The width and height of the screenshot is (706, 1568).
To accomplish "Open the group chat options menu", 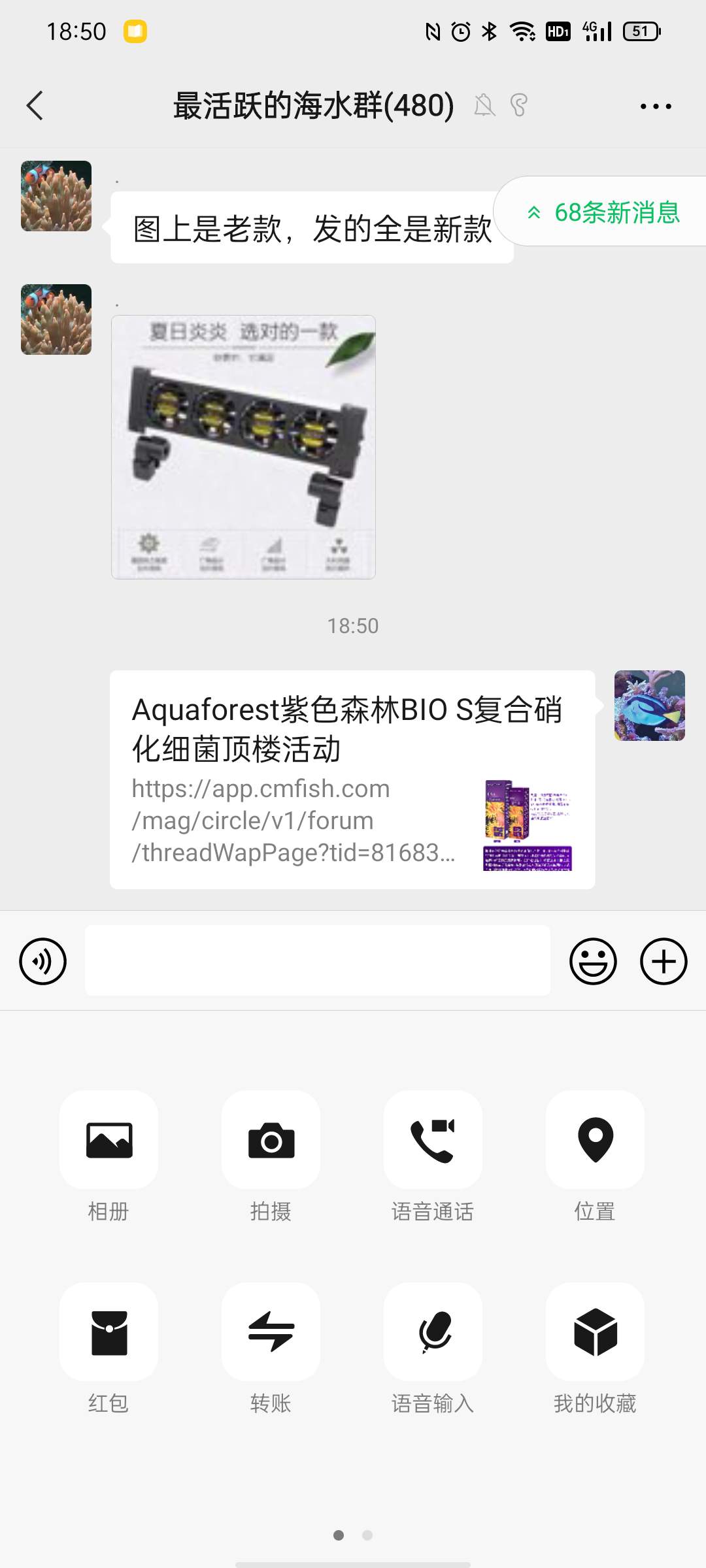I will 655,106.
